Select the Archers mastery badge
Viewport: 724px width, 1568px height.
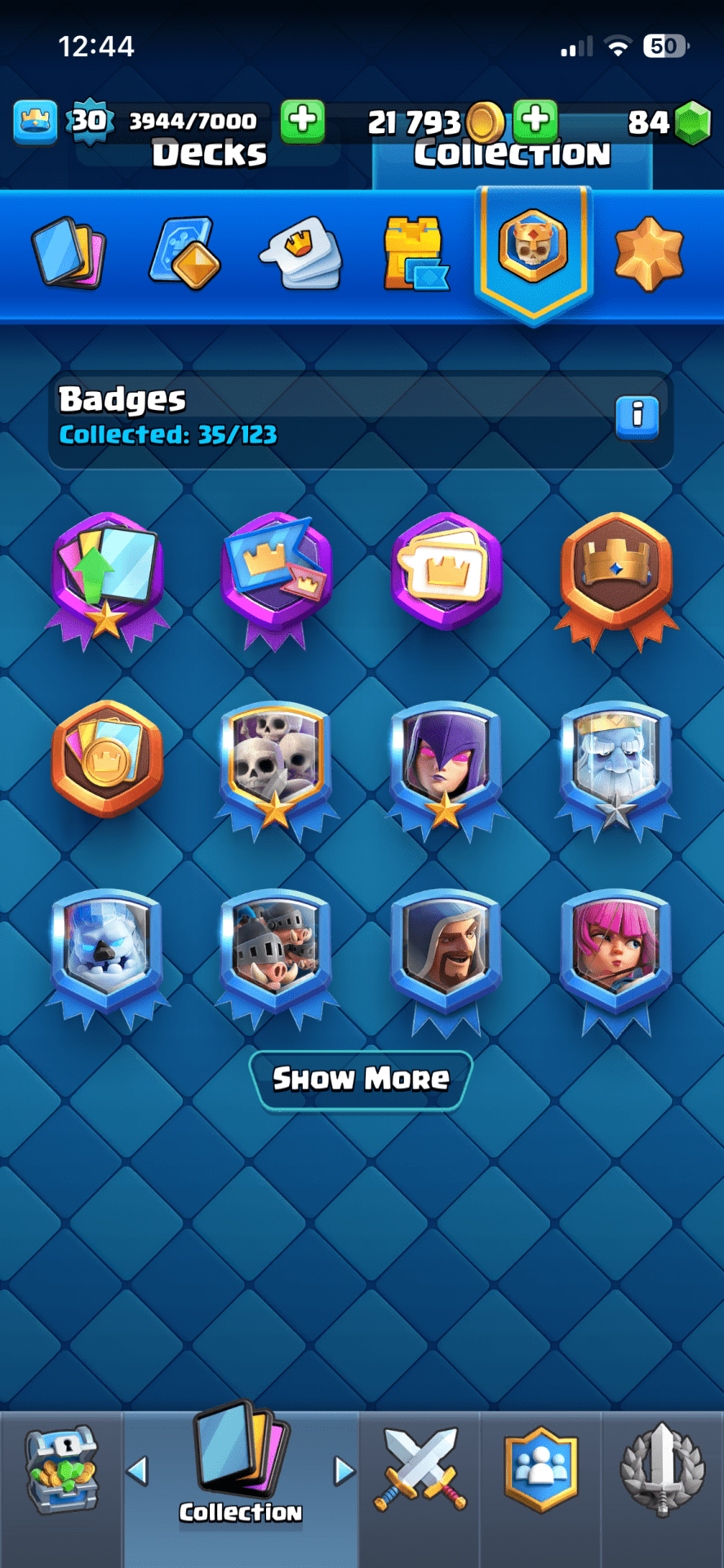[x=616, y=951]
